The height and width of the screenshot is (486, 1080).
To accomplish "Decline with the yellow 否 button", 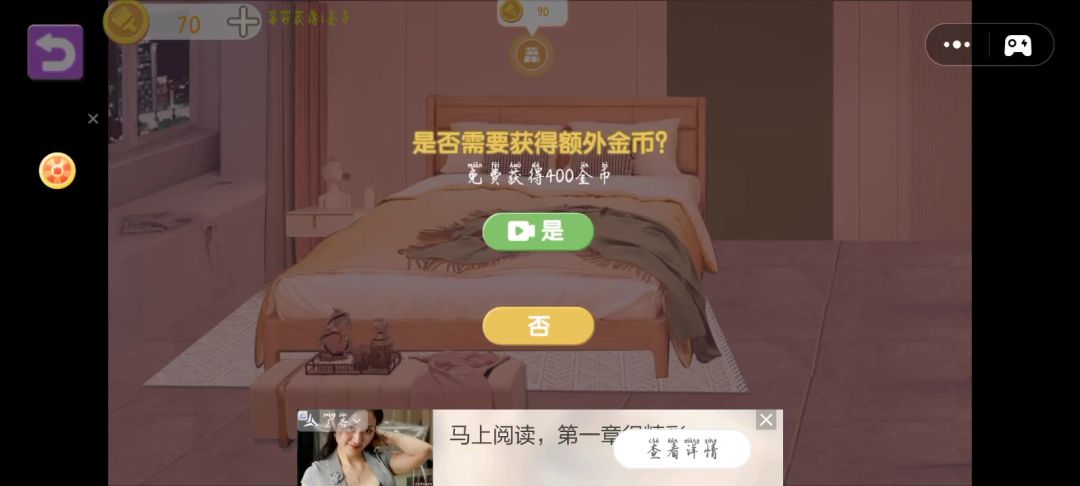I will (538, 326).
